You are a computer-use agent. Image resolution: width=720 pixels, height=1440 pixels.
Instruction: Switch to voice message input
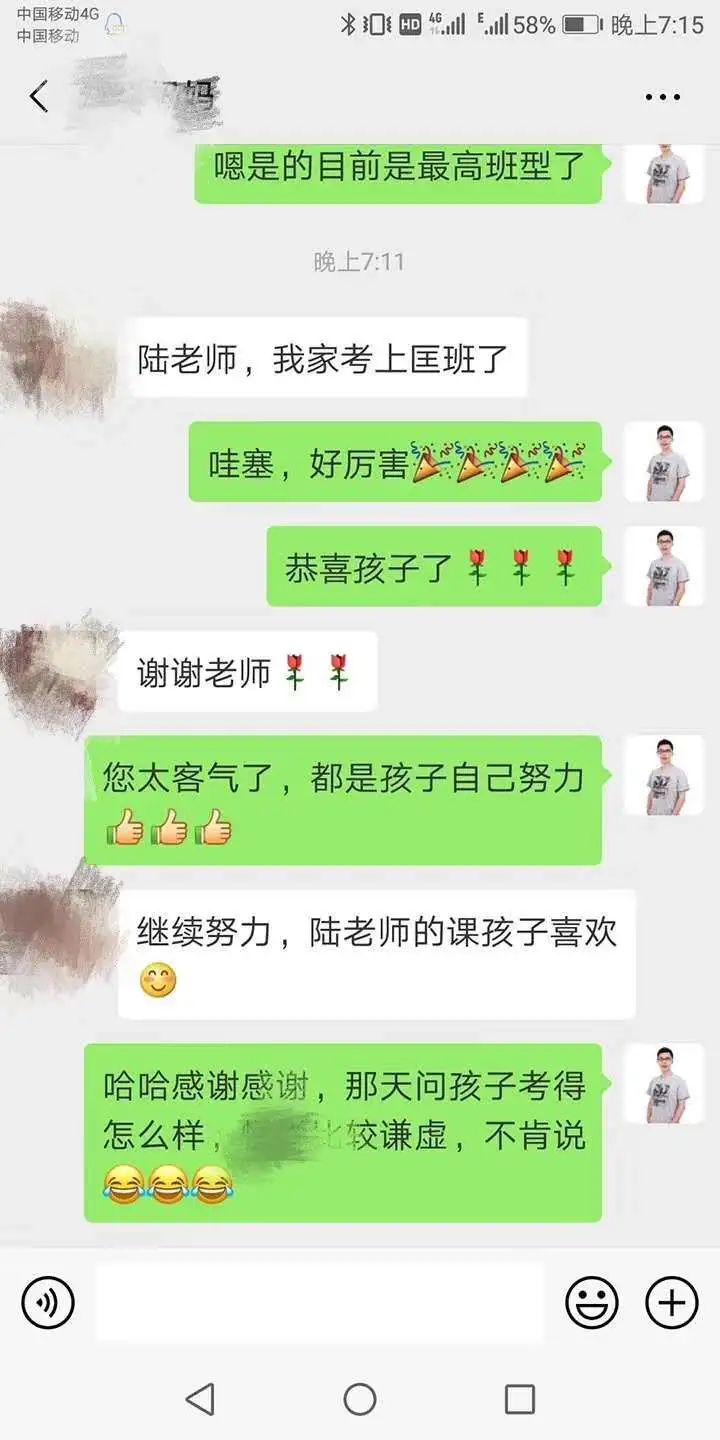click(48, 1302)
